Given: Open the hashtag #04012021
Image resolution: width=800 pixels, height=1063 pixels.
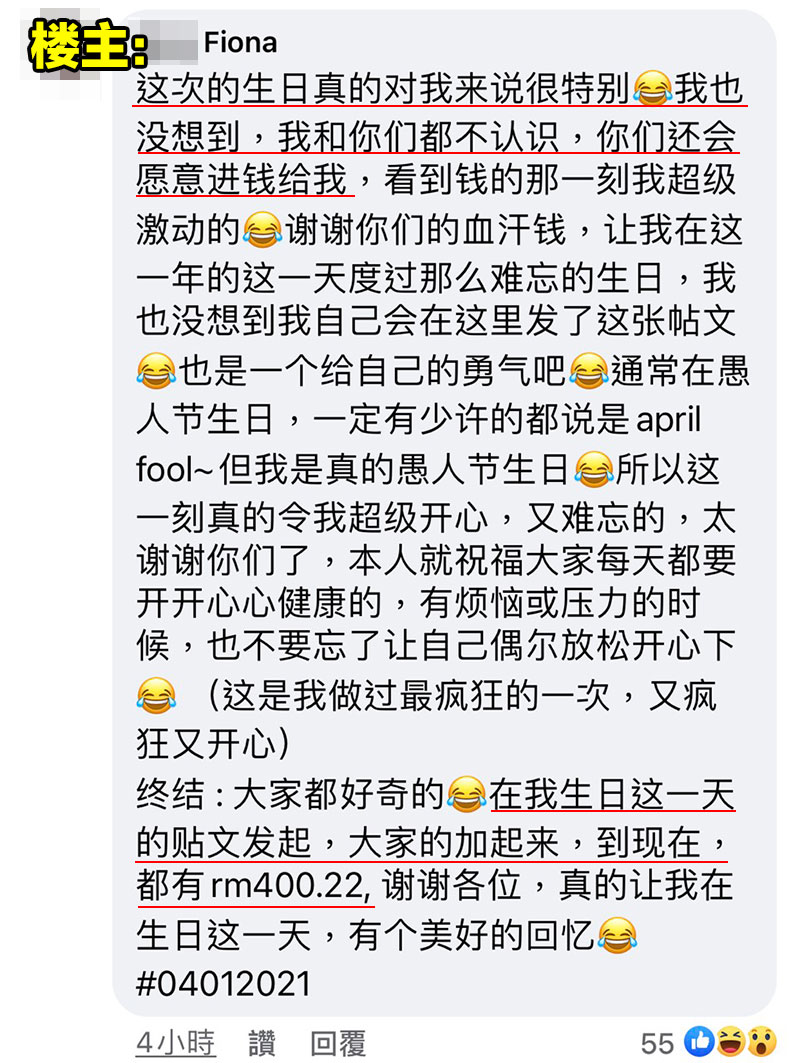Looking at the screenshot, I should [224, 982].
